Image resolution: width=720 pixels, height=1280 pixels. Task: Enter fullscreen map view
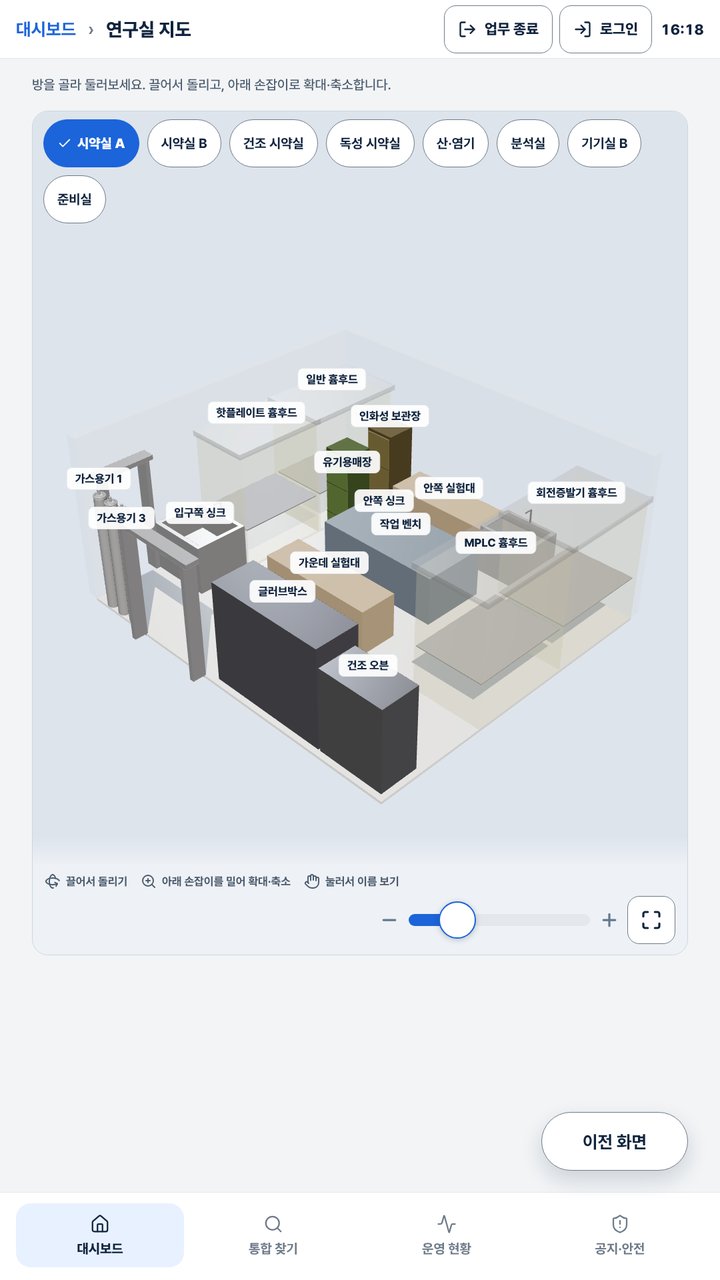651,920
